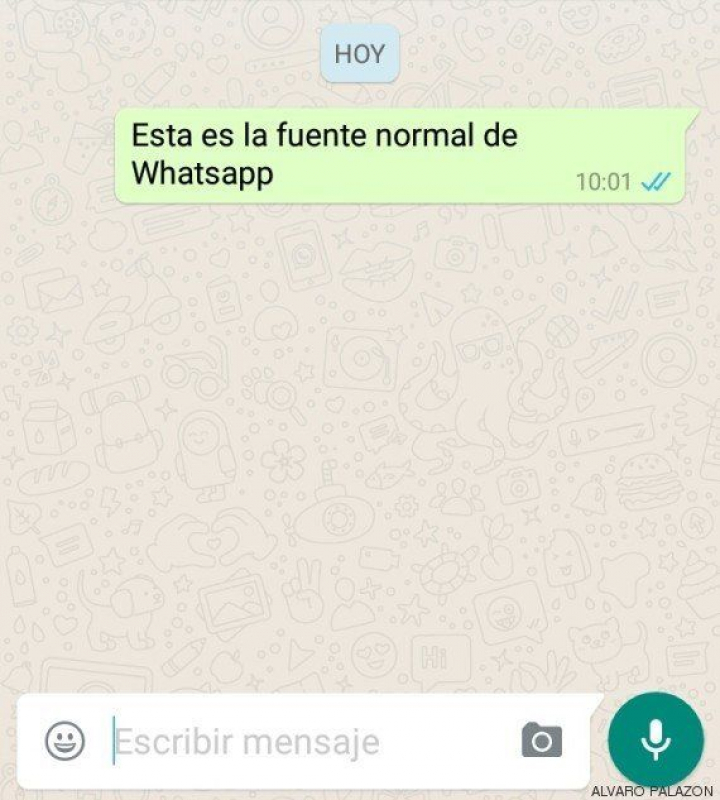The height and width of the screenshot is (800, 720).
Task: Tap the voice message microphone button
Action: (x=655, y=738)
